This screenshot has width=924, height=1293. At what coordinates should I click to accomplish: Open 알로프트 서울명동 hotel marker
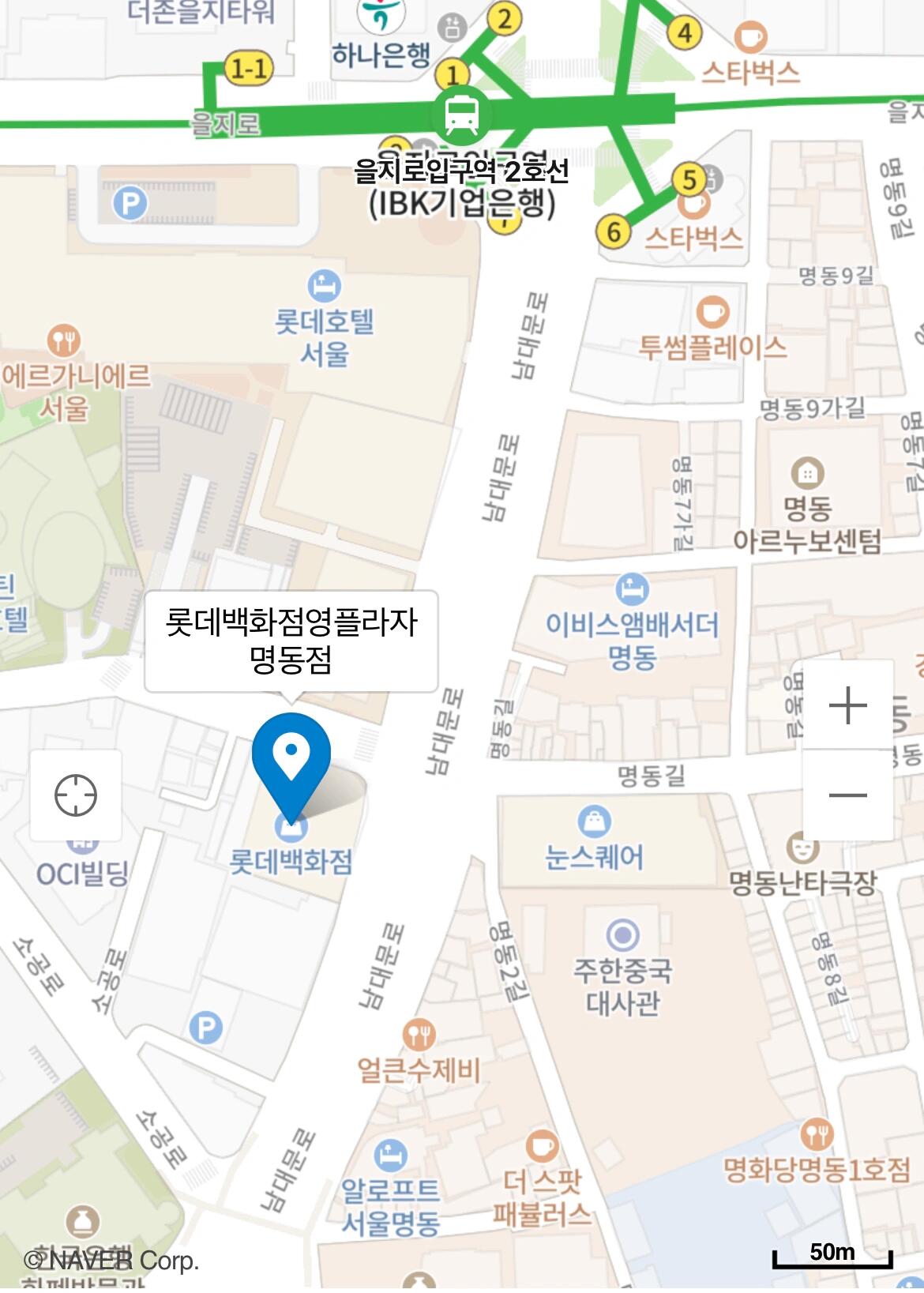(390, 1156)
